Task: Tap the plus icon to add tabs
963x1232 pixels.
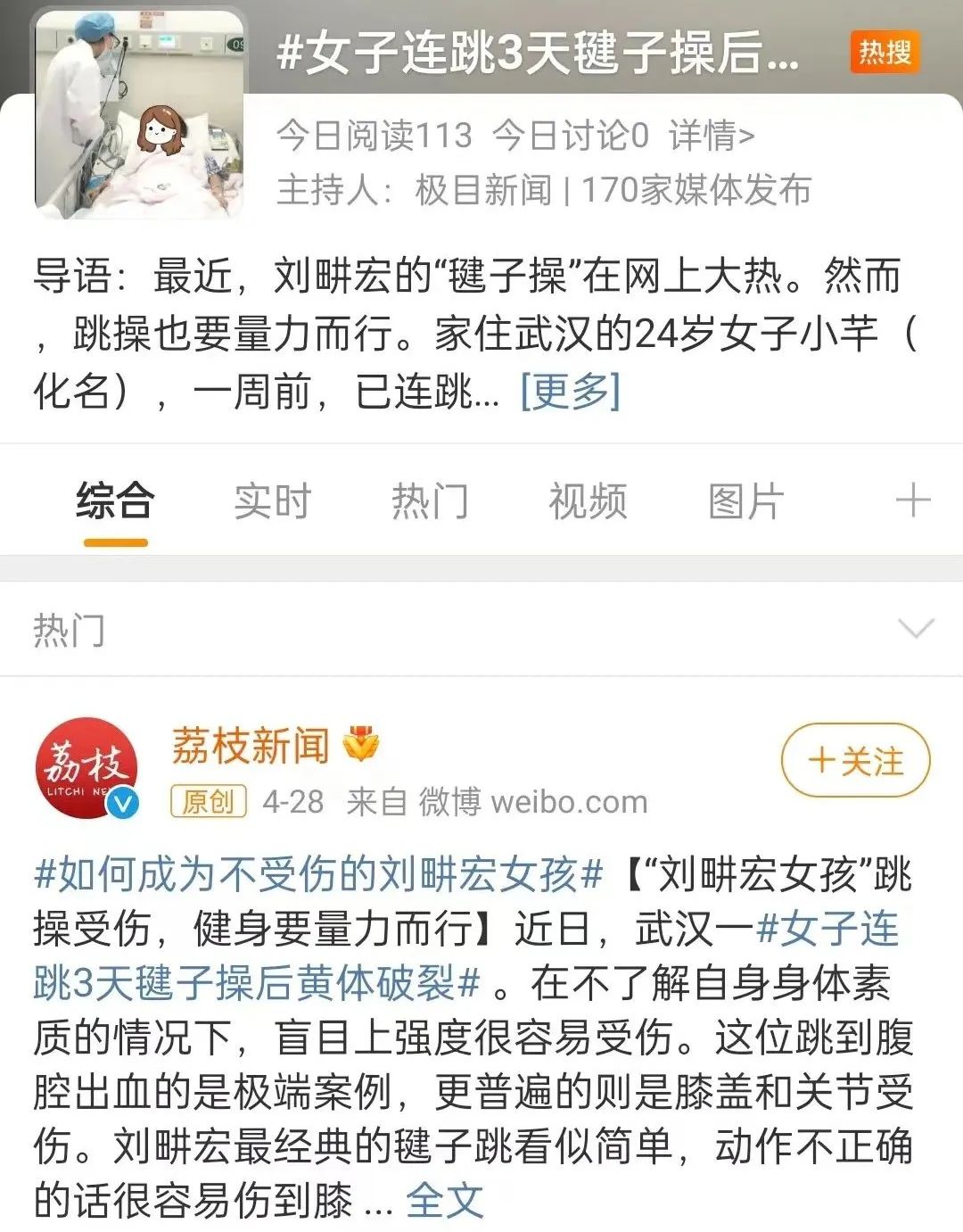Action: [912, 500]
